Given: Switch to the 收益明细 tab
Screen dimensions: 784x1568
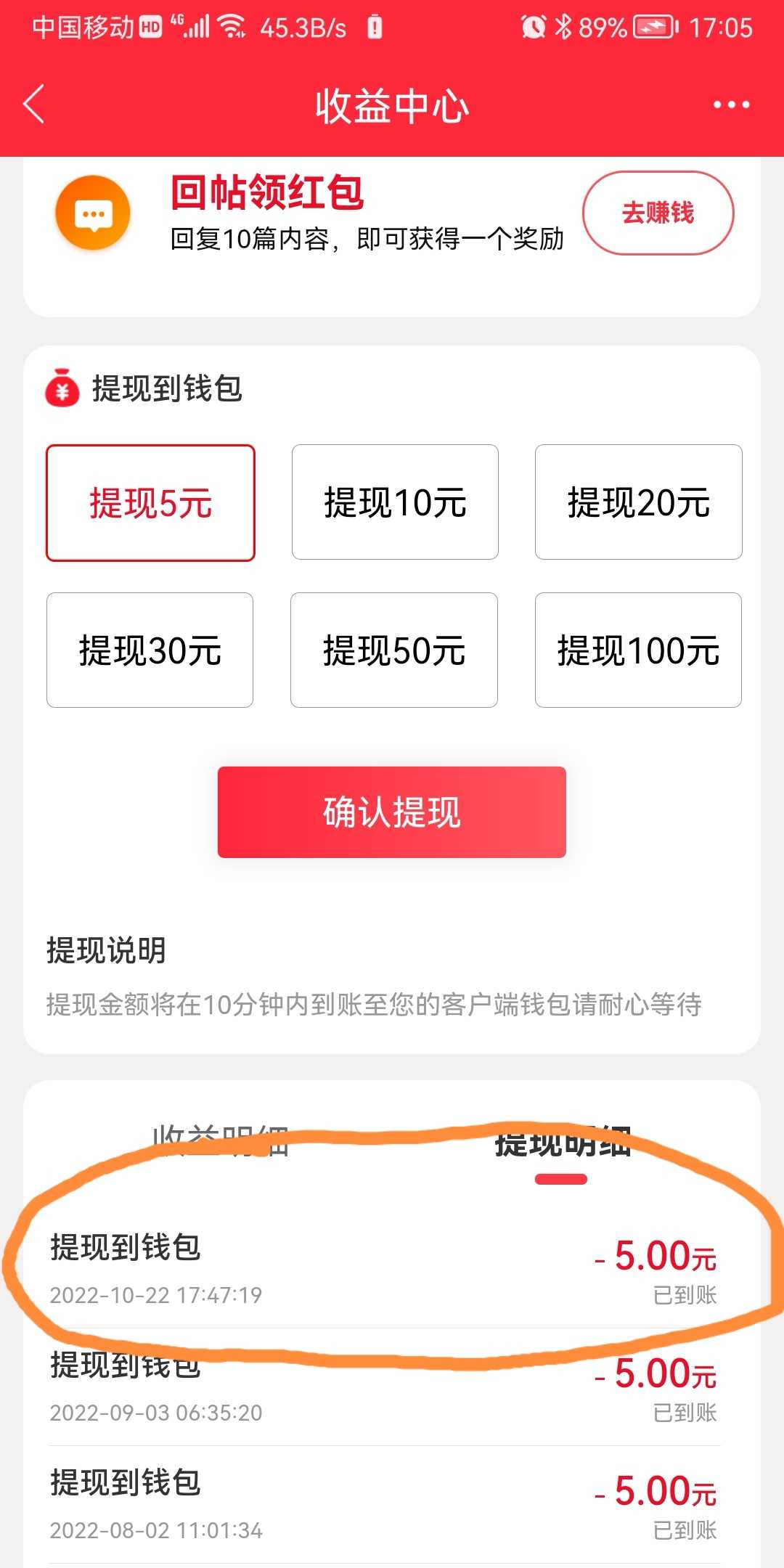Looking at the screenshot, I should click(221, 1141).
